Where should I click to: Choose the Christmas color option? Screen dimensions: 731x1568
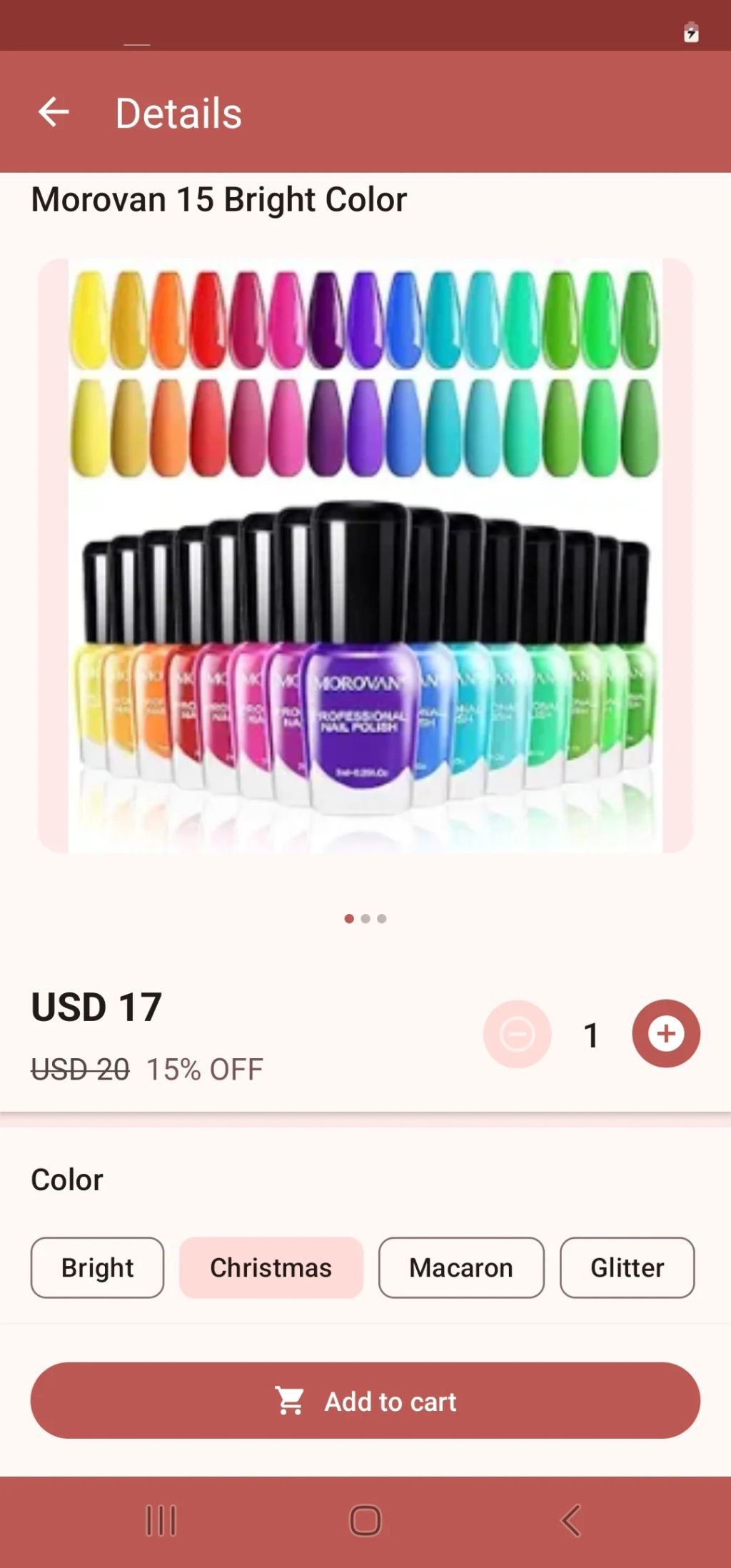tap(271, 1267)
